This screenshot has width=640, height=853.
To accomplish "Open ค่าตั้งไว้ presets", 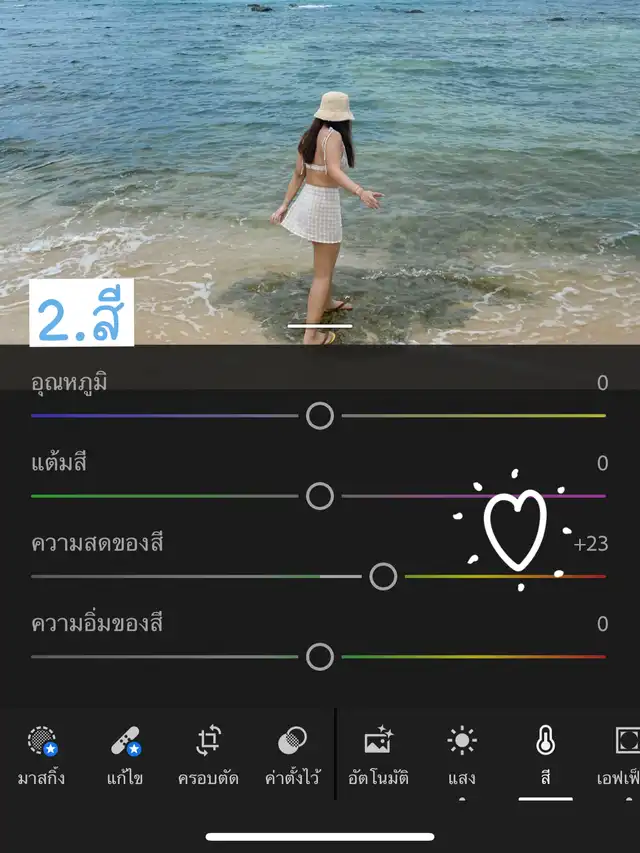I will tap(291, 753).
